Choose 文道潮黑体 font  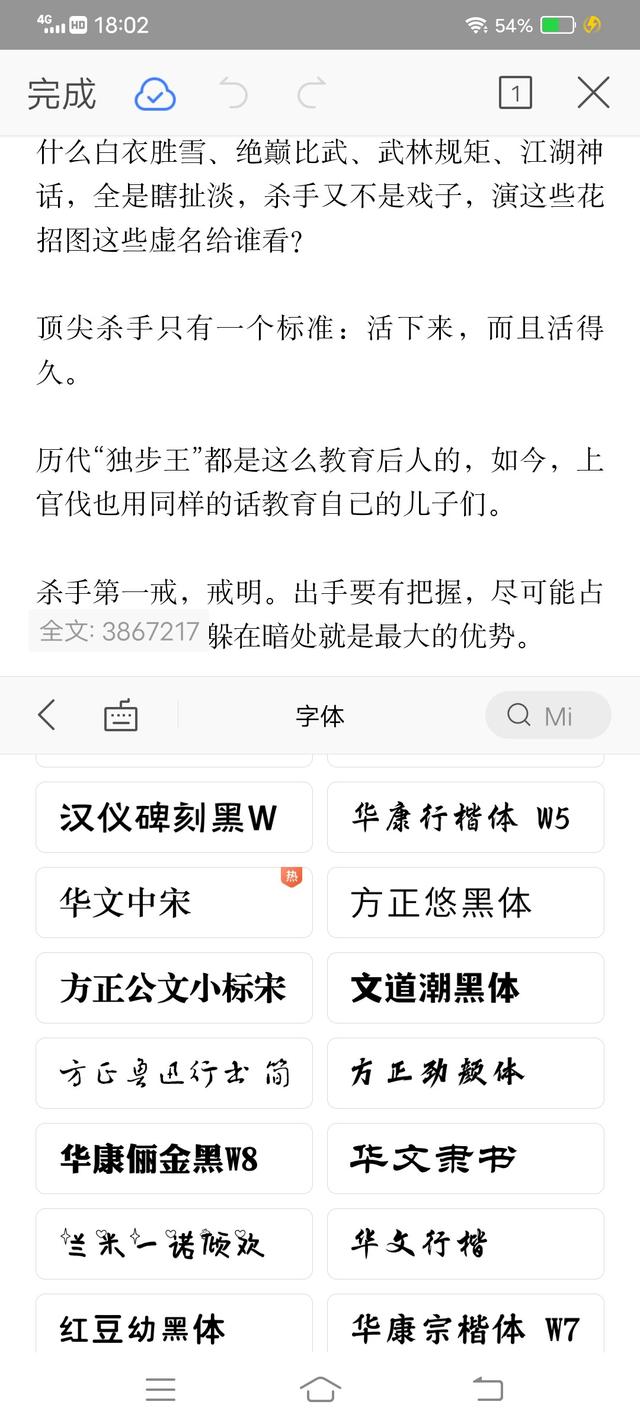pyautogui.click(x=466, y=988)
